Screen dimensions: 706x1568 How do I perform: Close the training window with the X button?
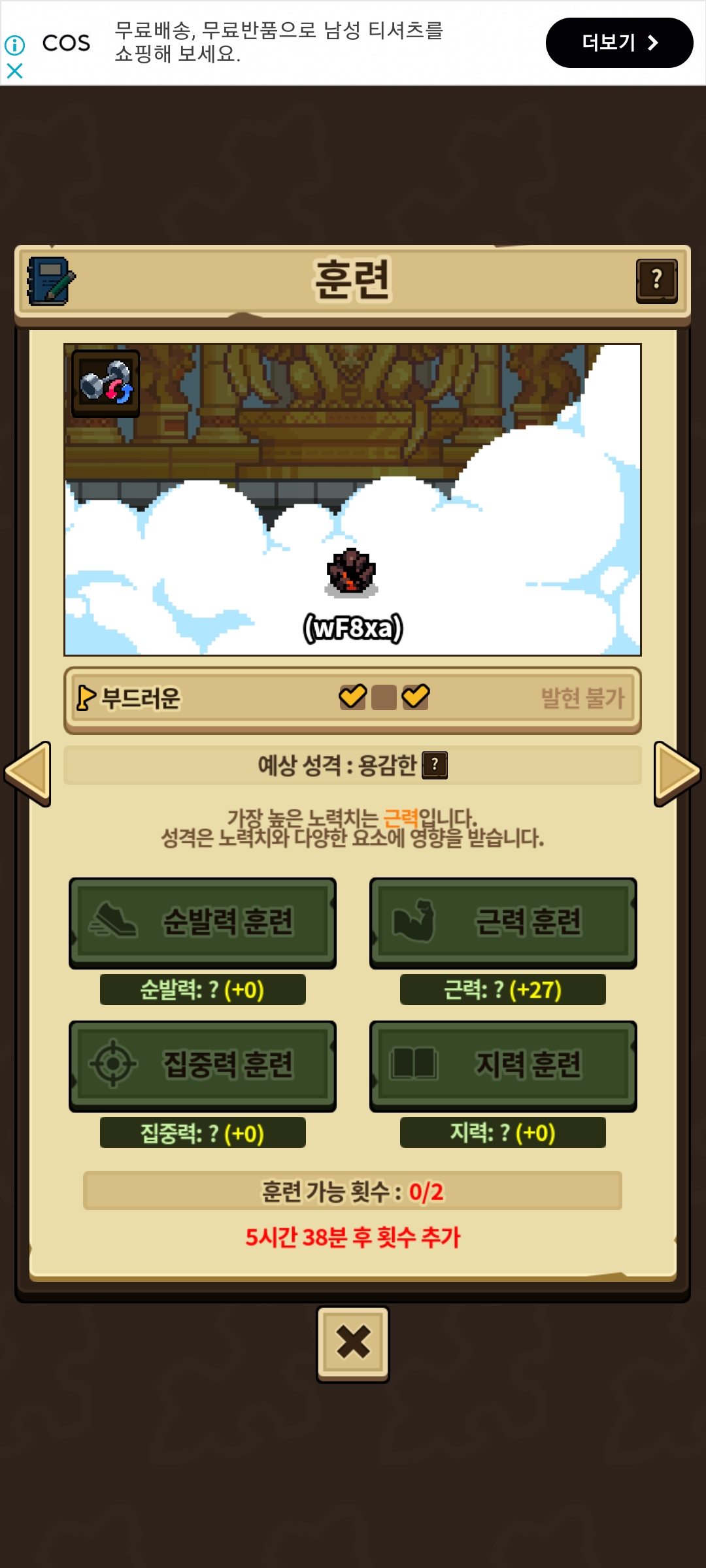tap(353, 1343)
